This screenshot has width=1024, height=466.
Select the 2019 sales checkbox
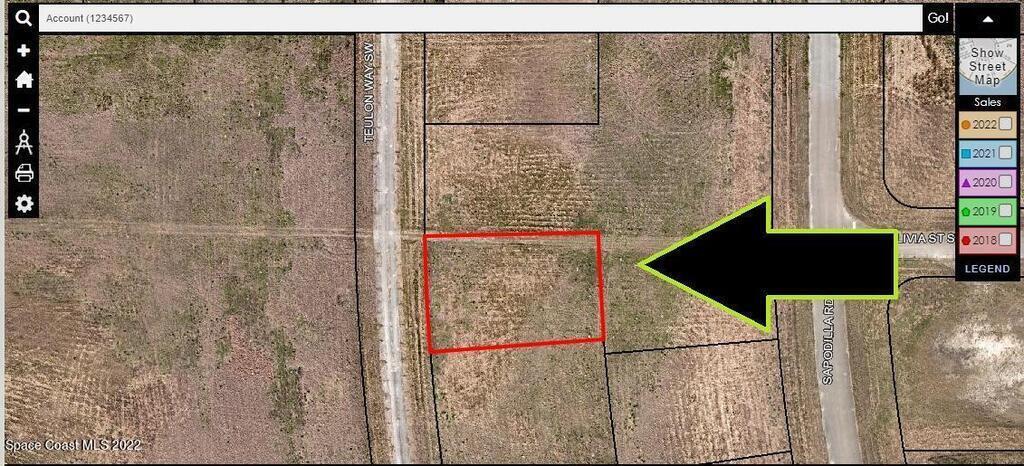tap(1006, 211)
